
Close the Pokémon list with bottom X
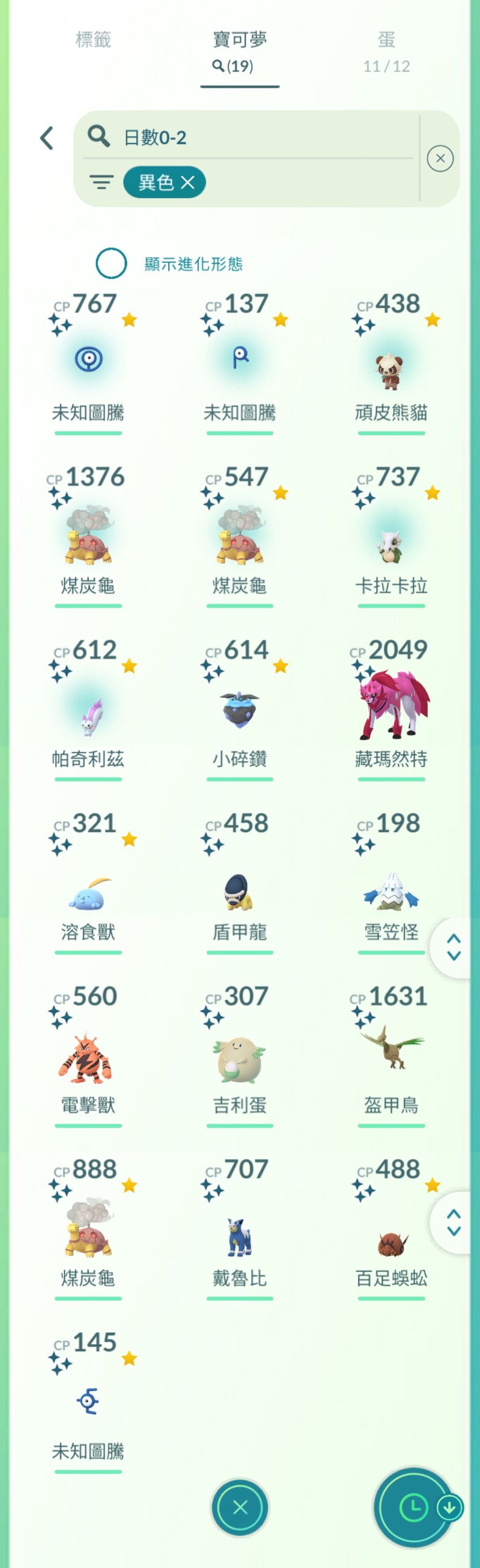240,1507
